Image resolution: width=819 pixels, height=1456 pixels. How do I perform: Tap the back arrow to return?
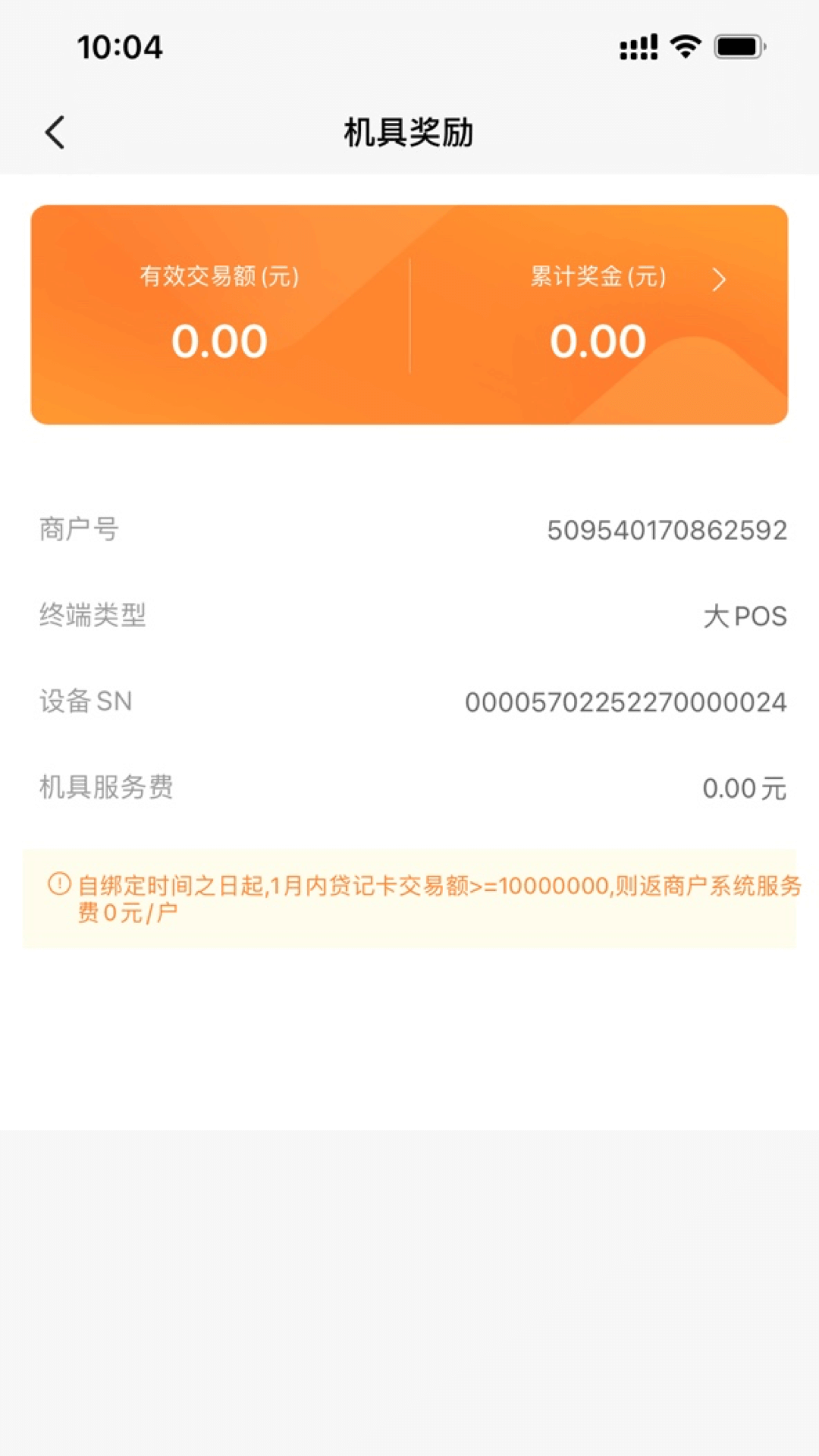tap(54, 130)
